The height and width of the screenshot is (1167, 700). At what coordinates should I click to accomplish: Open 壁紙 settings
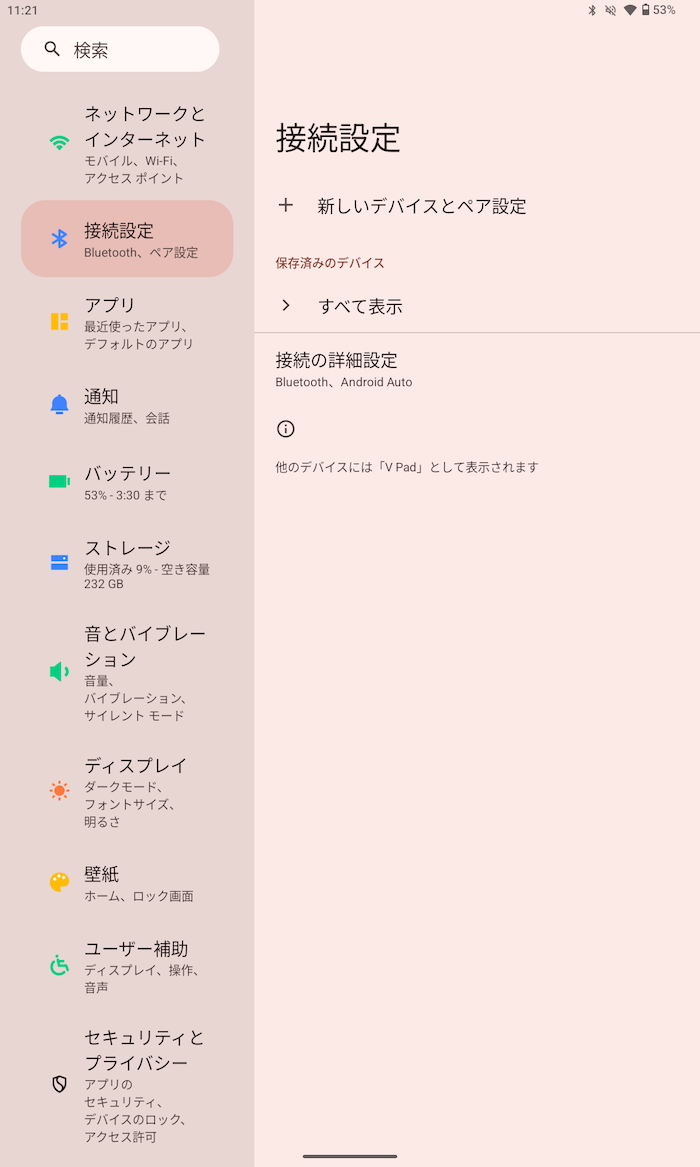[127, 883]
